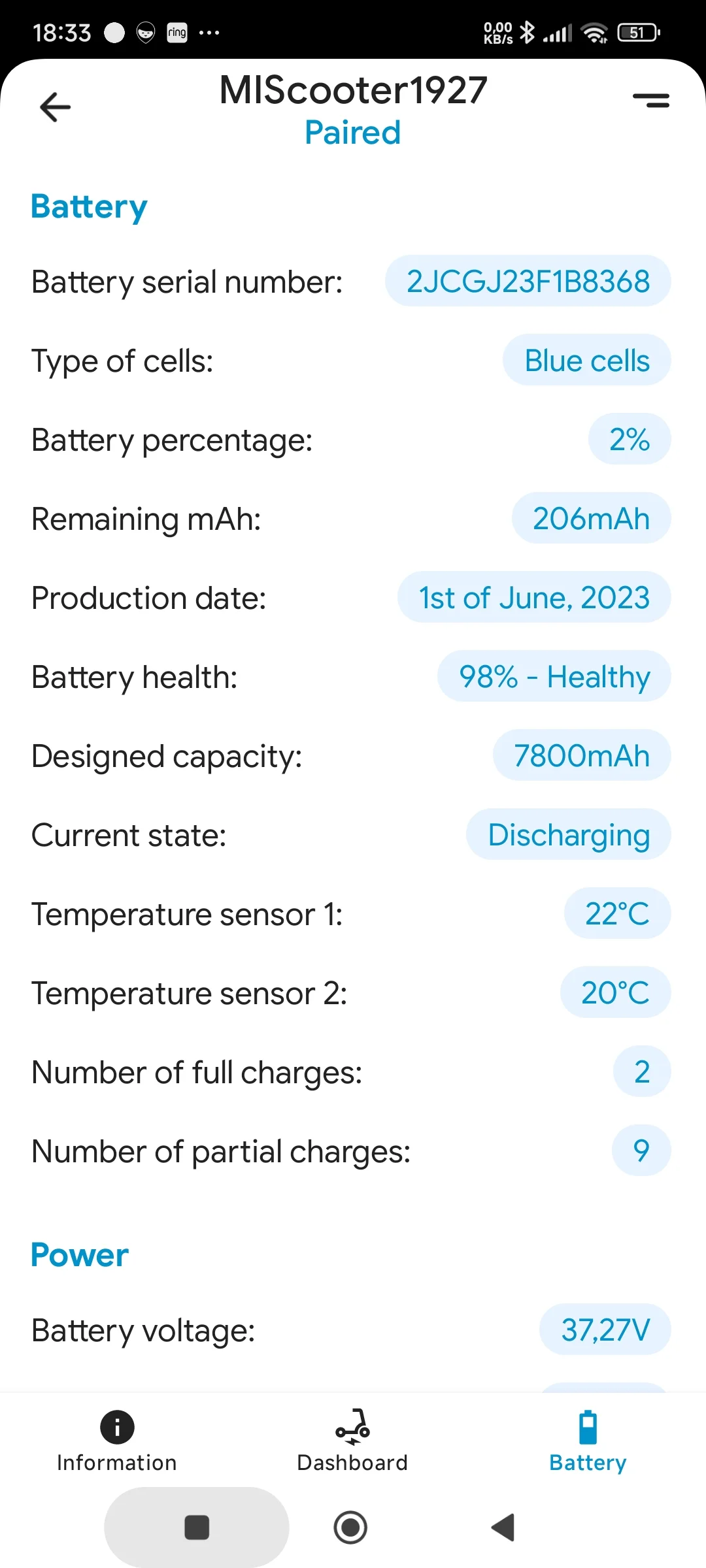706x1568 pixels.
Task: Open recent apps with the square button
Action: coord(197,1527)
